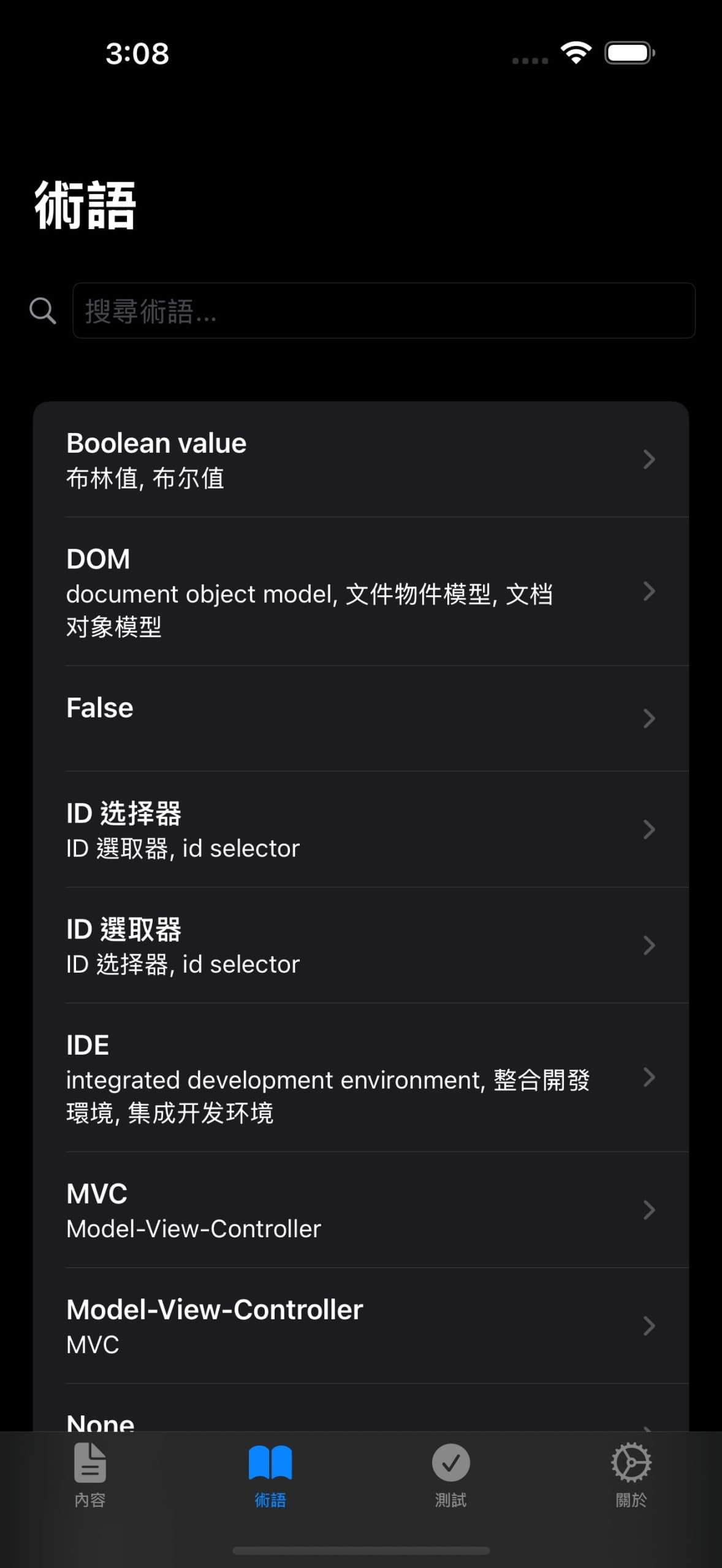Open the DOM entry via its chevron
722x1568 pixels.
(x=650, y=591)
